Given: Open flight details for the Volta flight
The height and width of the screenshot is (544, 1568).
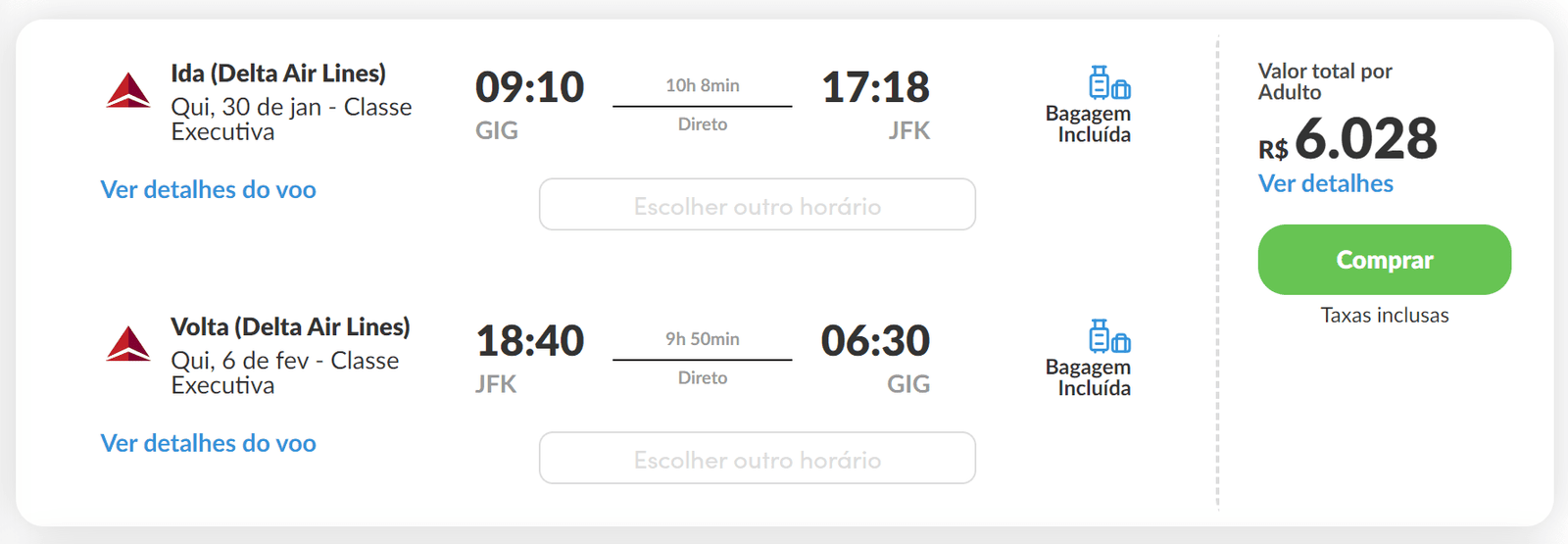Looking at the screenshot, I should (x=208, y=444).
